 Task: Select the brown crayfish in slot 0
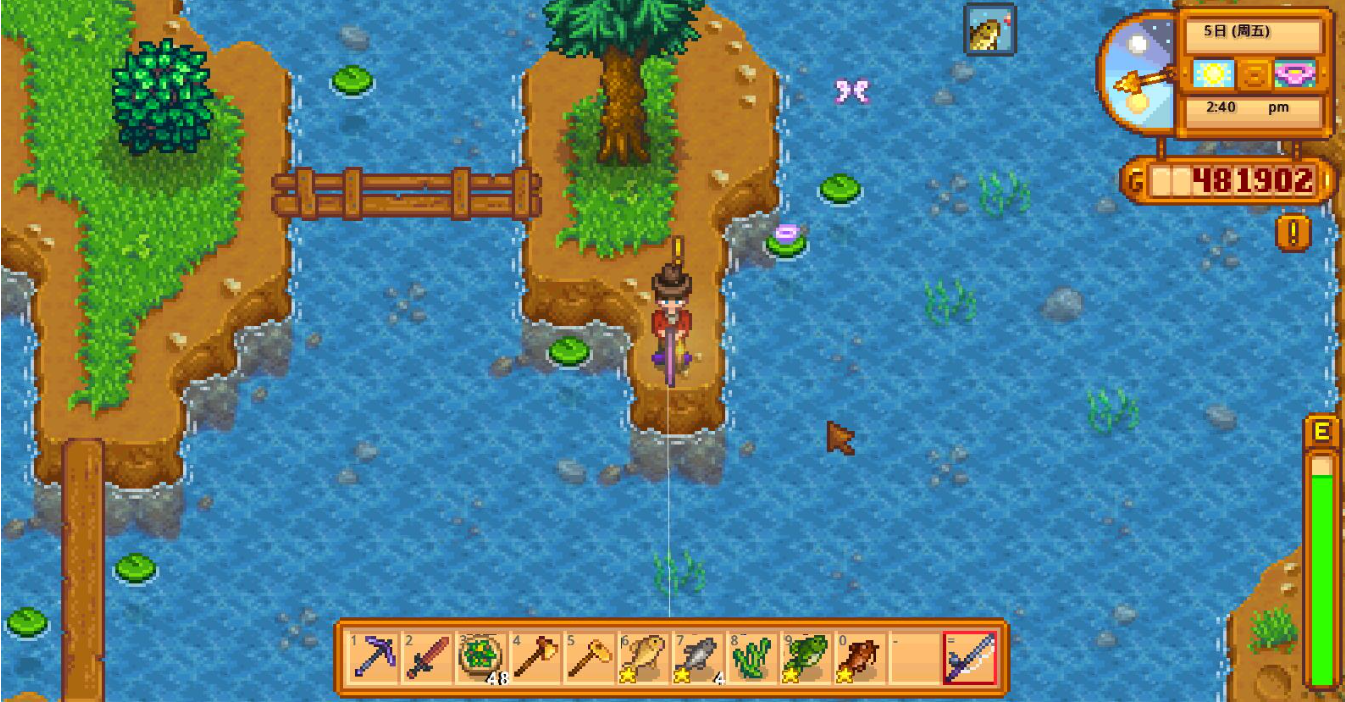click(x=858, y=657)
